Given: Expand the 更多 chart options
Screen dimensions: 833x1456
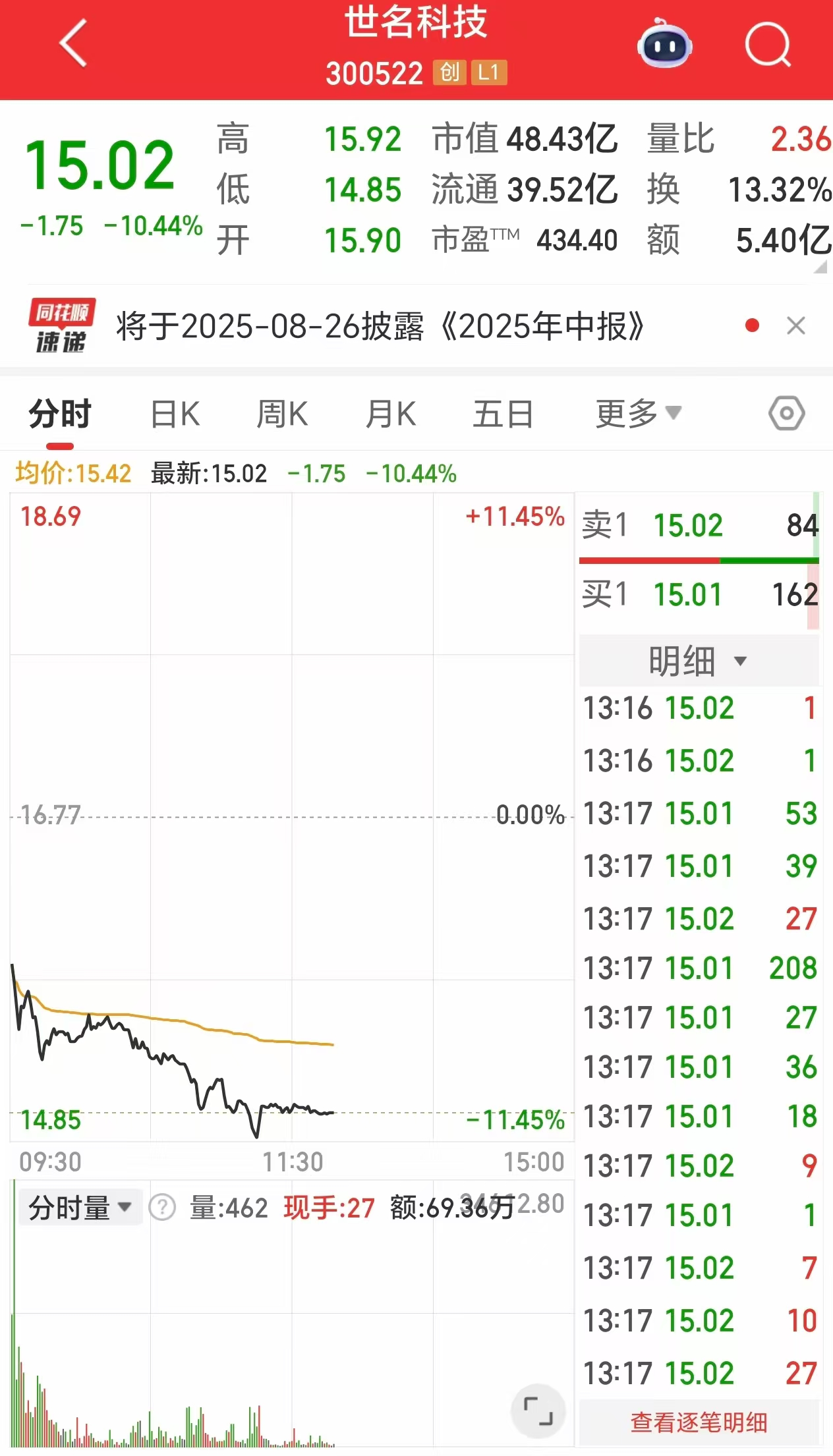Looking at the screenshot, I should pyautogui.click(x=637, y=414).
